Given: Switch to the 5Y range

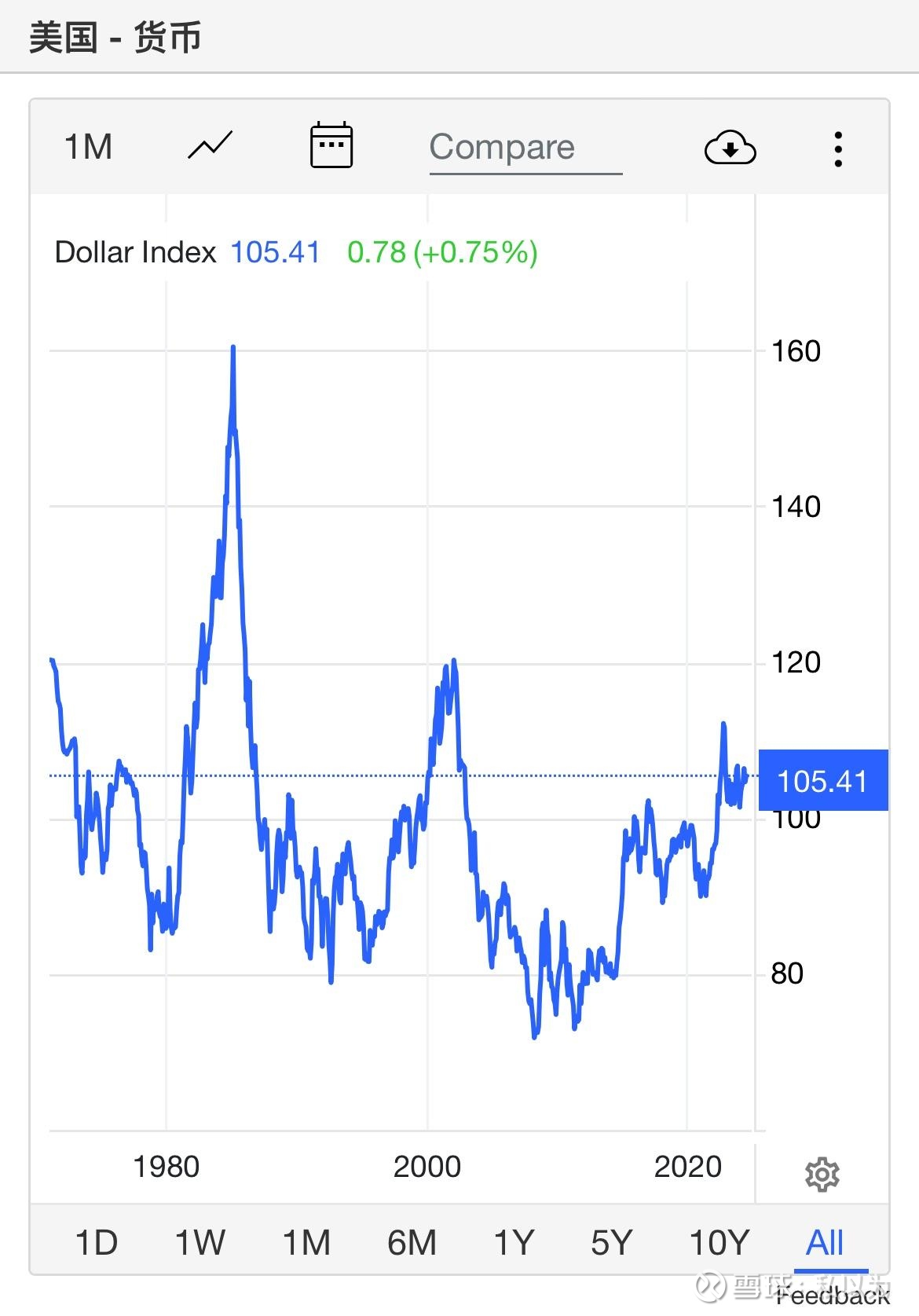Looking at the screenshot, I should click(612, 1243).
